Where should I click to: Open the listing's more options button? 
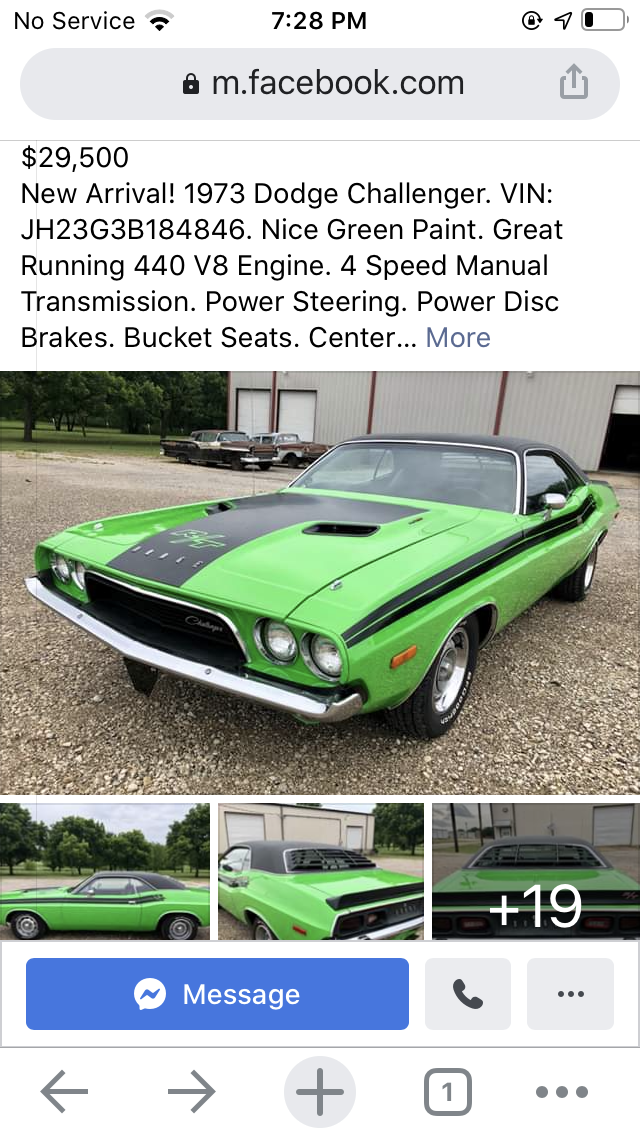570,994
